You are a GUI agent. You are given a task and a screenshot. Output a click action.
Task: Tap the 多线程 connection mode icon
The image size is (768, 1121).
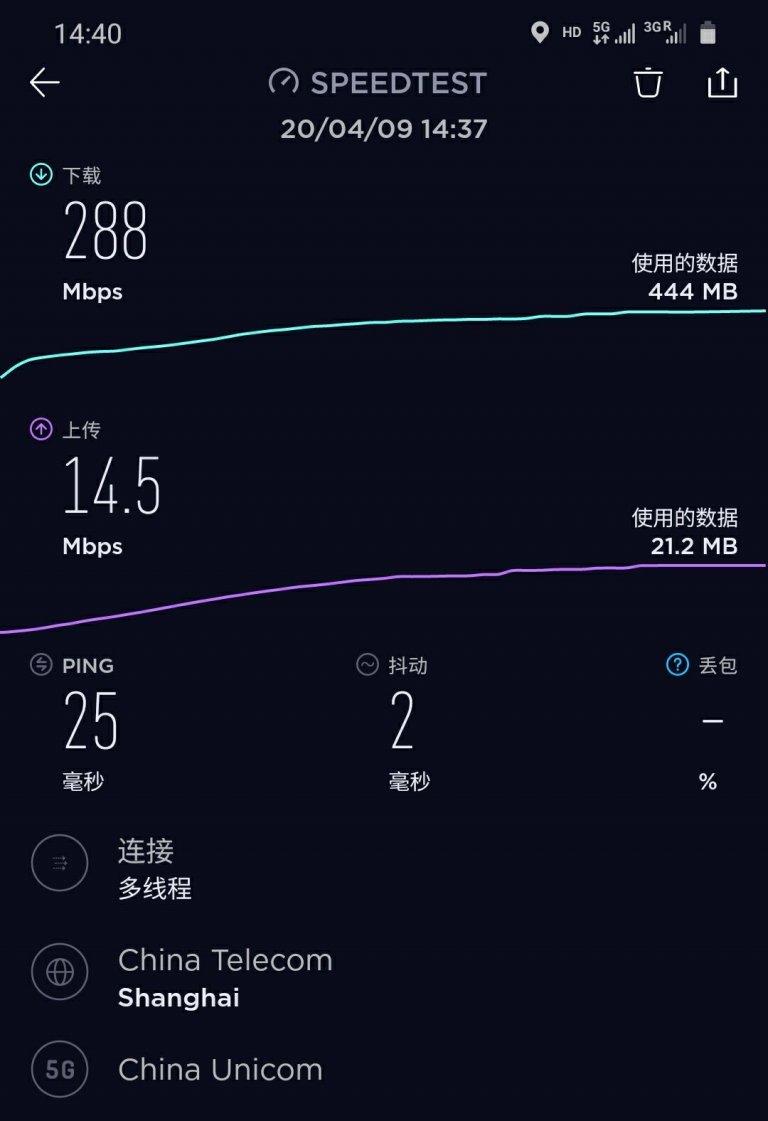(60, 863)
